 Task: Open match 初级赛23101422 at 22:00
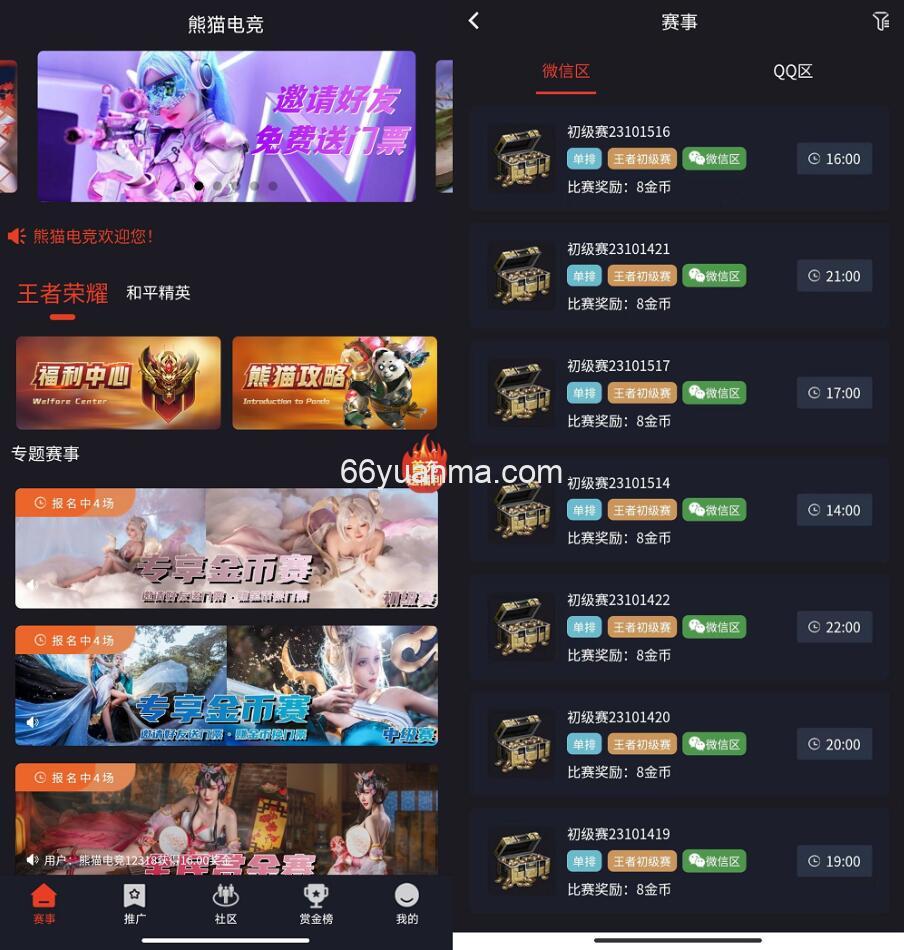(x=679, y=627)
